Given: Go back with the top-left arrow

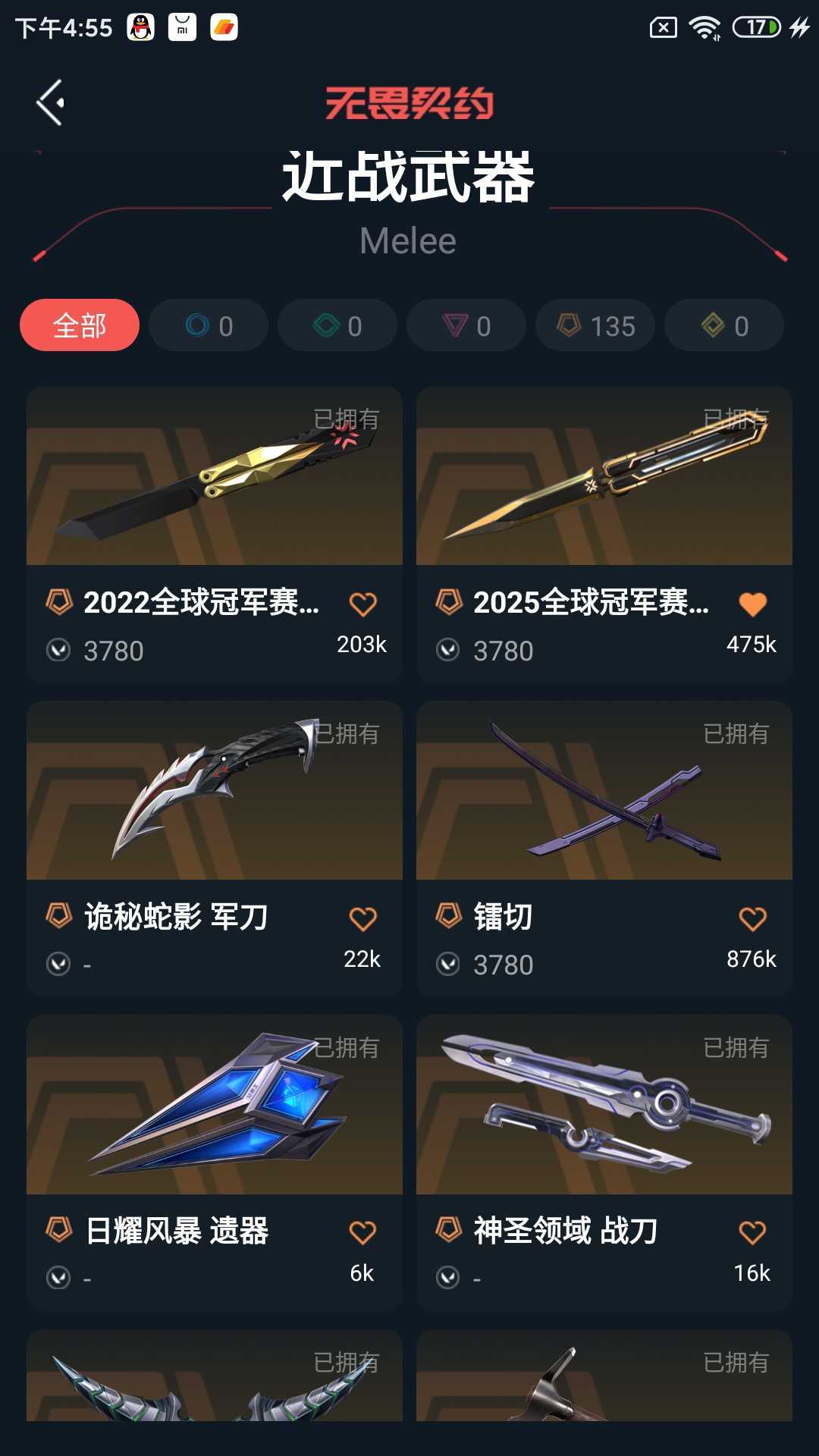Looking at the screenshot, I should pyautogui.click(x=50, y=102).
